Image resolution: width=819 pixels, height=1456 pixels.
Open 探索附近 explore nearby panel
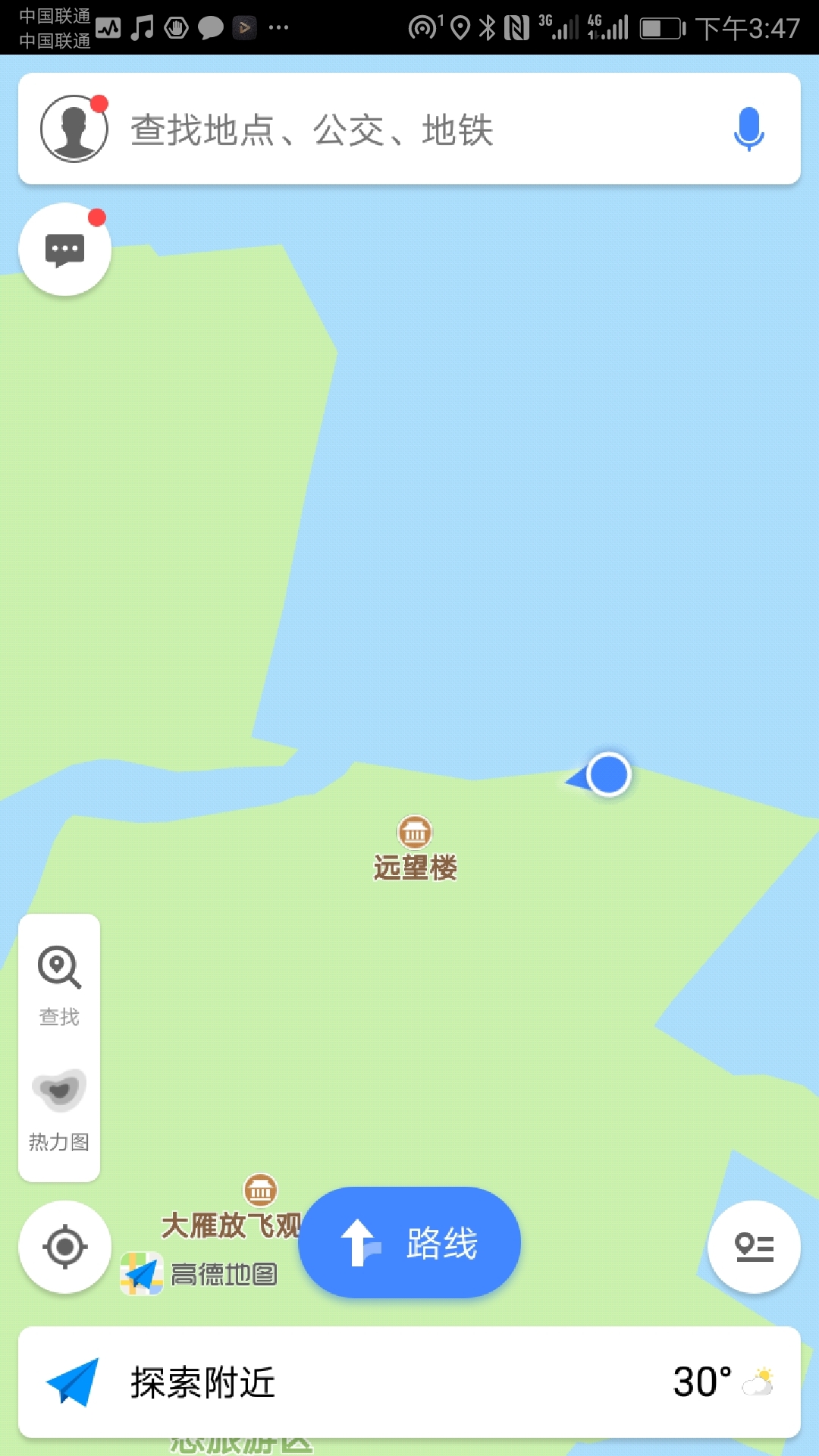pyautogui.click(x=202, y=1382)
